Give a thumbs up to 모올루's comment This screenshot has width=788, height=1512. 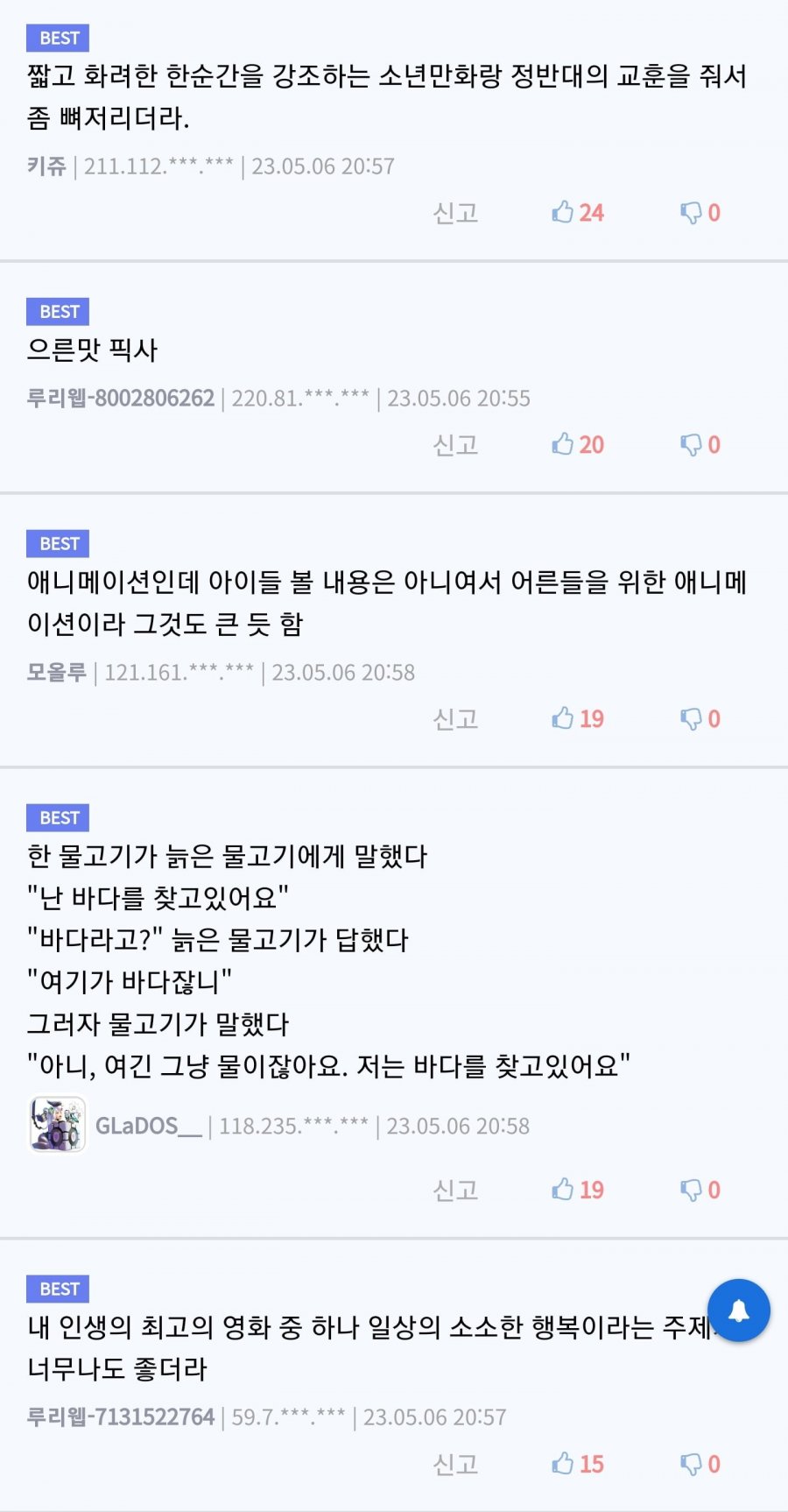click(577, 719)
